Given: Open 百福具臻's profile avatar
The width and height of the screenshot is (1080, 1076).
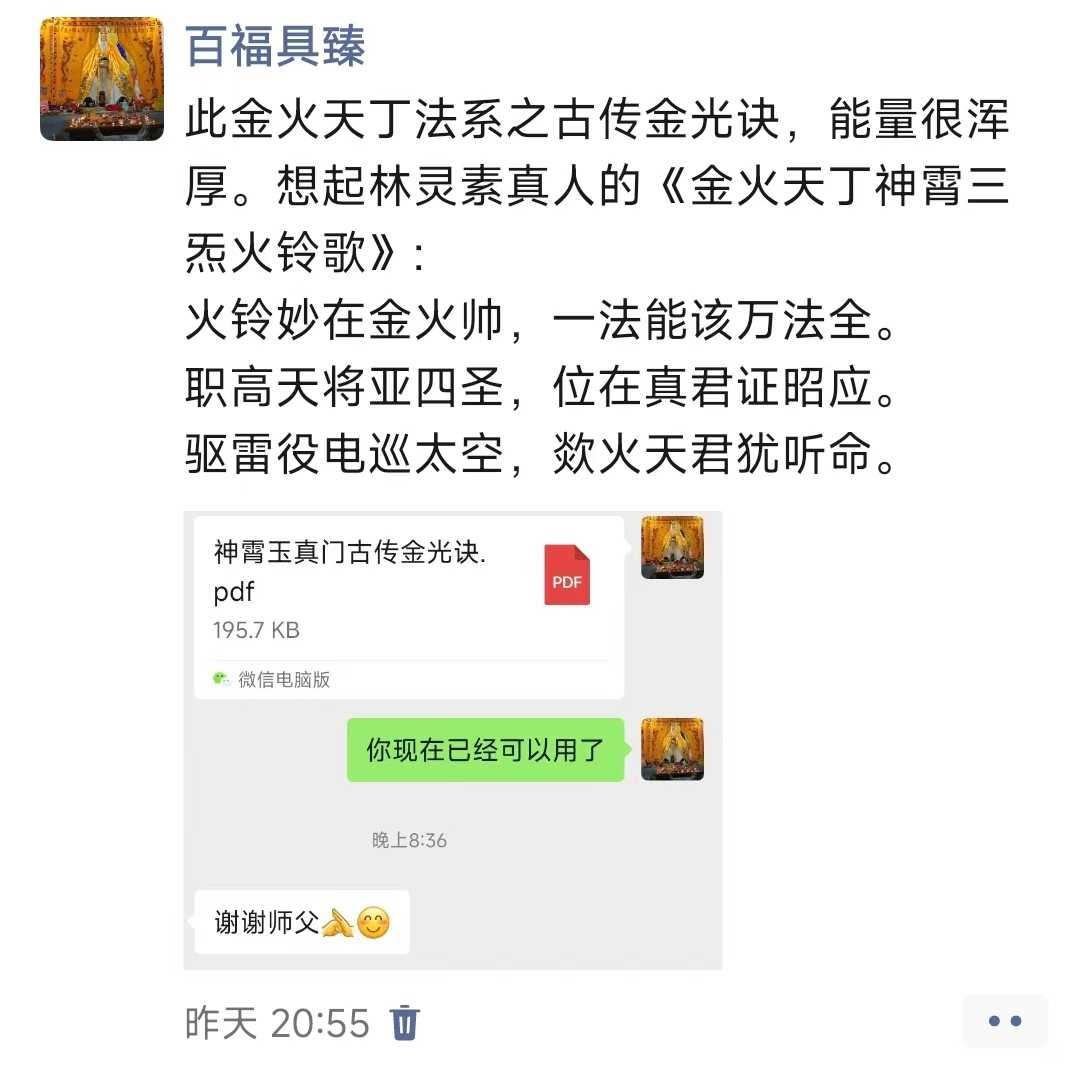Looking at the screenshot, I should 101,79.
